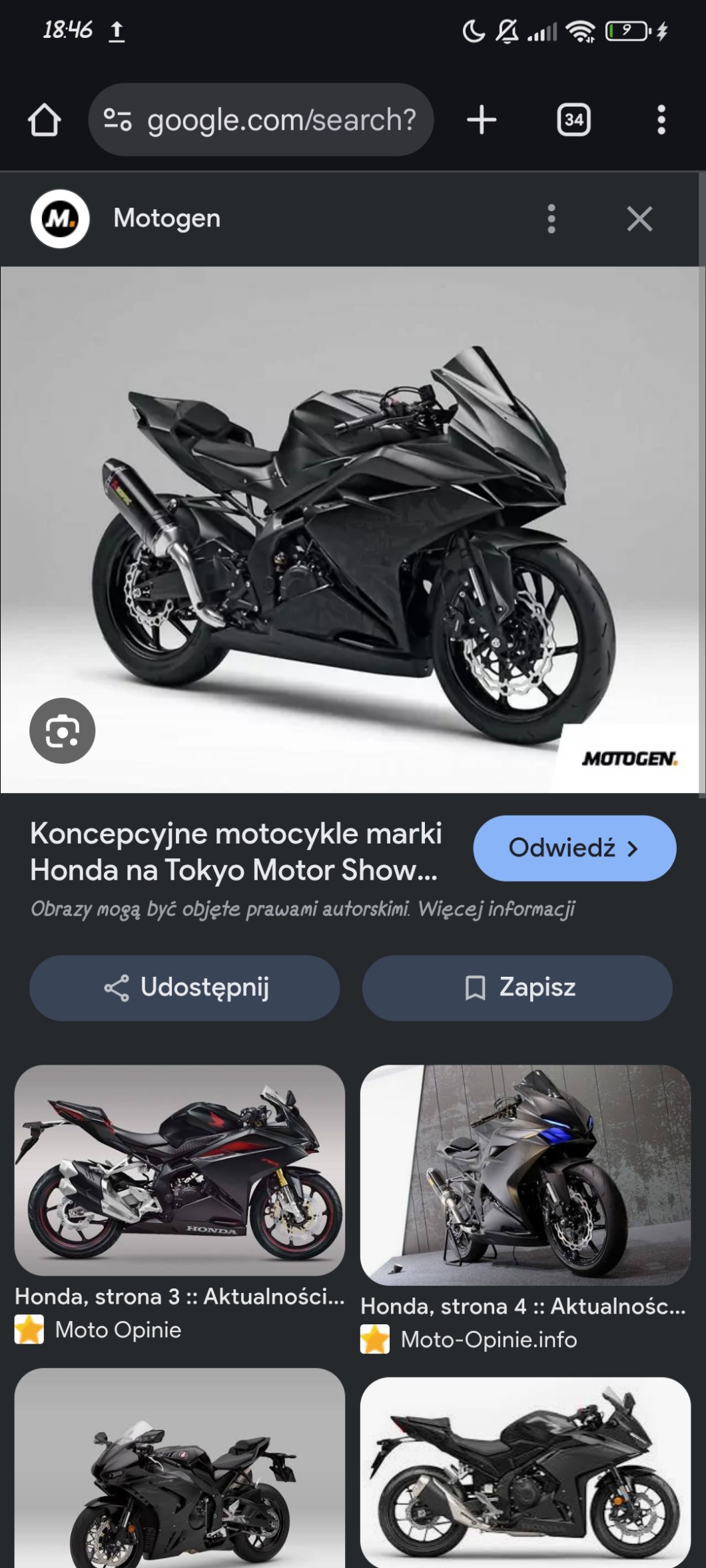Open the Chrome overflow menu

tap(661, 120)
